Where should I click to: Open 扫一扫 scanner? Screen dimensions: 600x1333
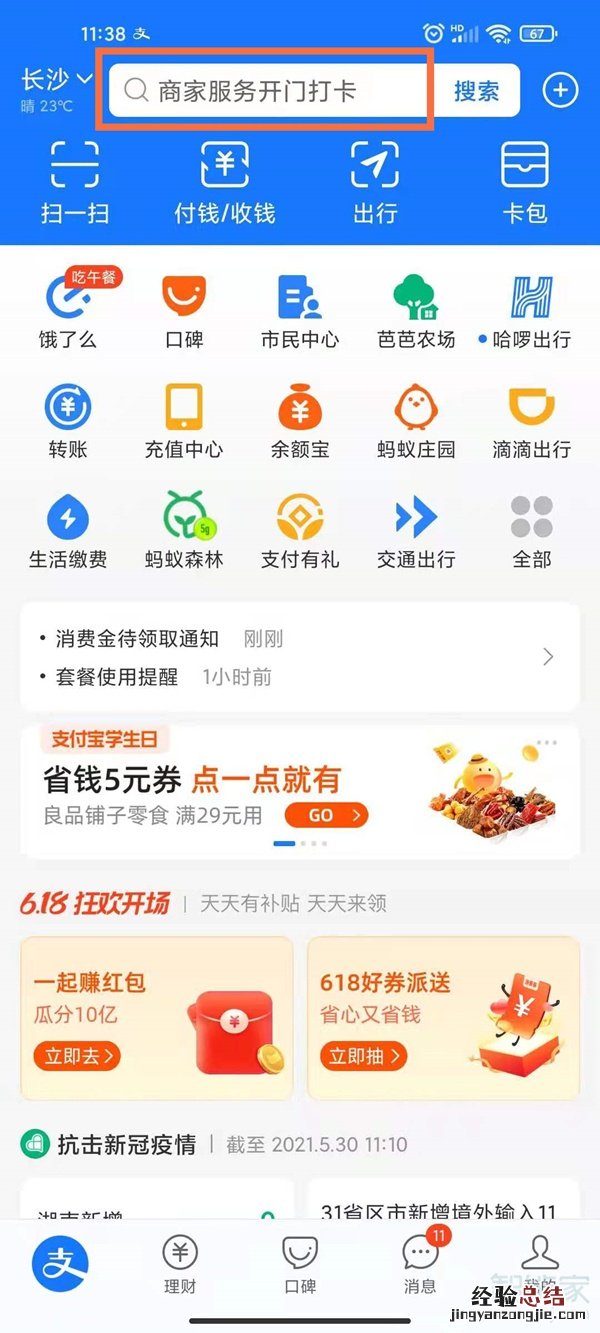click(75, 181)
